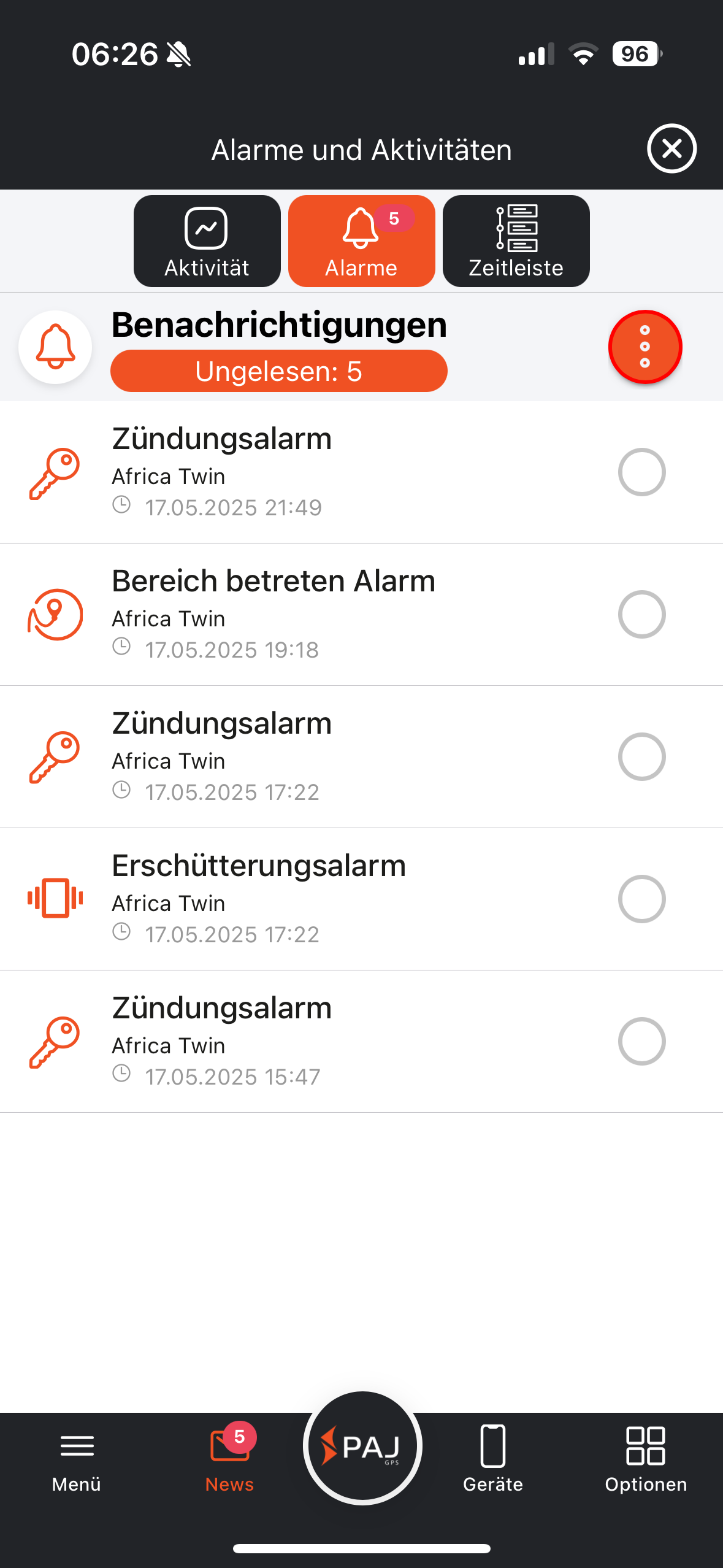The height and width of the screenshot is (1568, 723).
Task: Tap the PAJ GPS home button
Action: pos(362,1448)
